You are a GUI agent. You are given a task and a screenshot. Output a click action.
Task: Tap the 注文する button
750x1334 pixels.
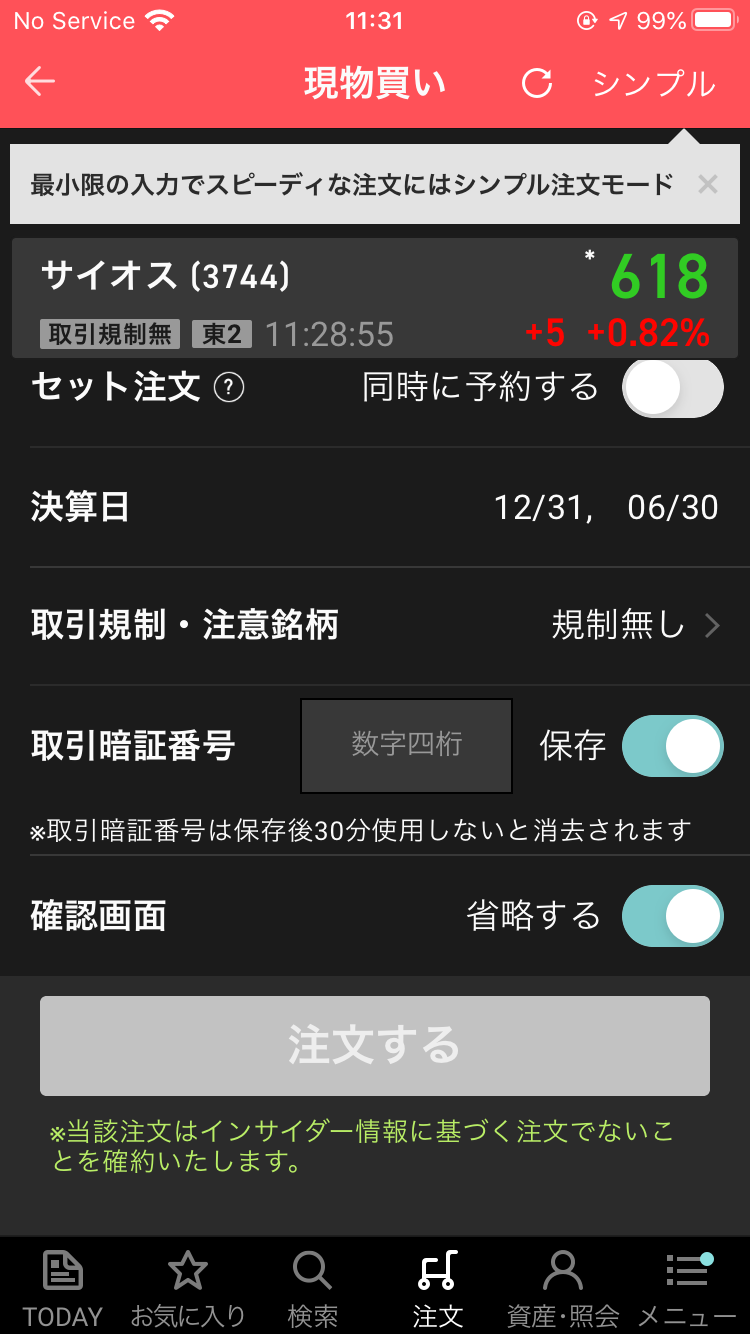point(375,1046)
